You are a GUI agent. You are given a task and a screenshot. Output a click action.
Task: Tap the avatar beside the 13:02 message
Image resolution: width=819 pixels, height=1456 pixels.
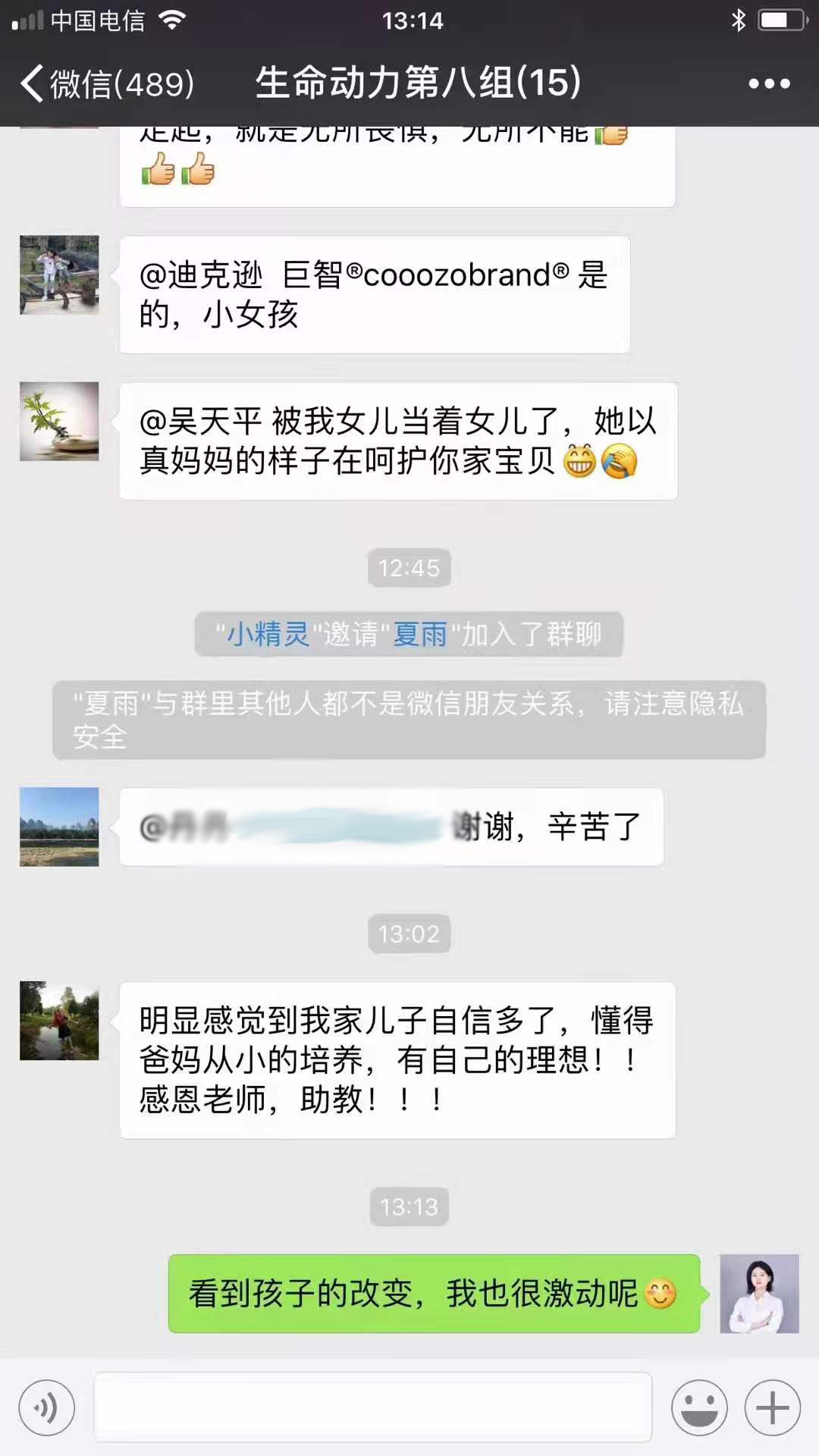(58, 1020)
